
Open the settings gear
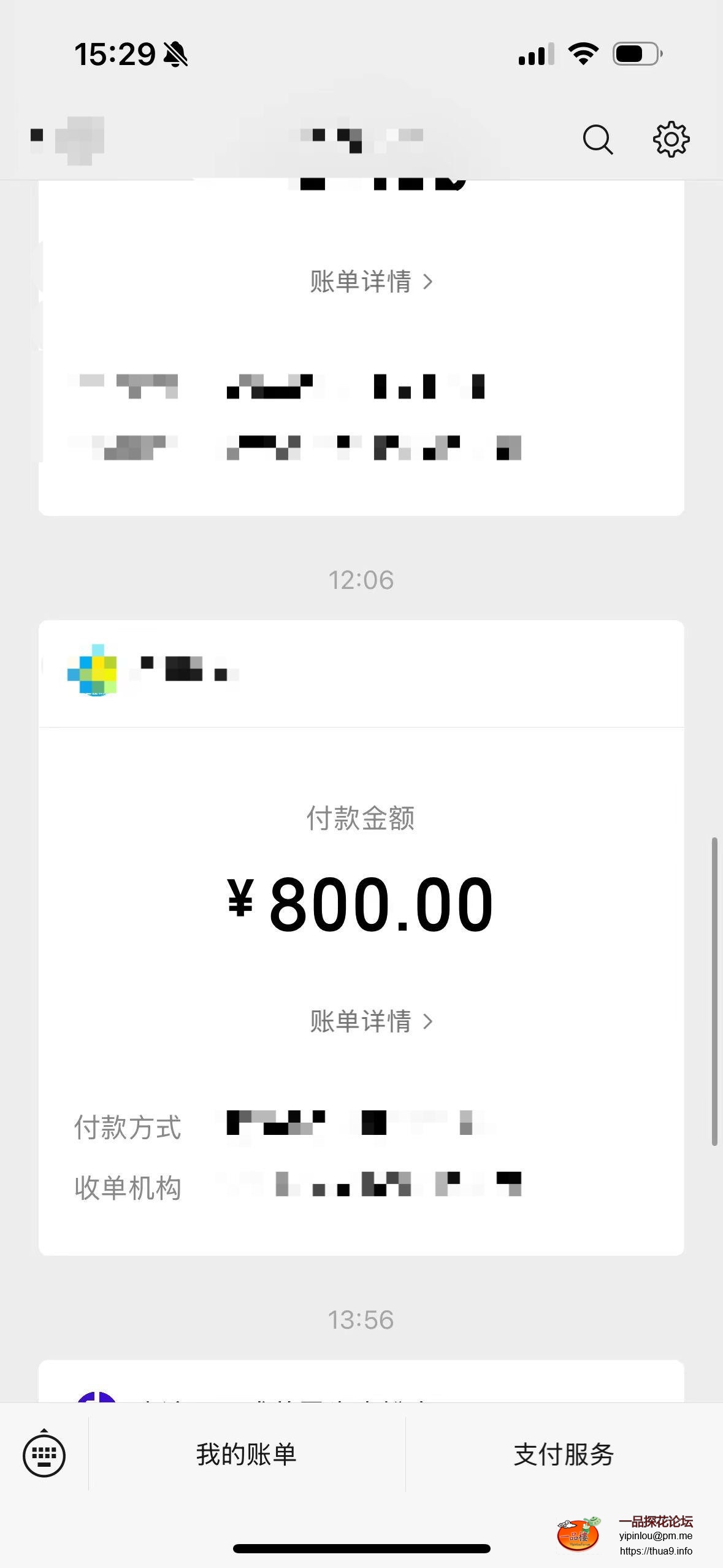671,140
